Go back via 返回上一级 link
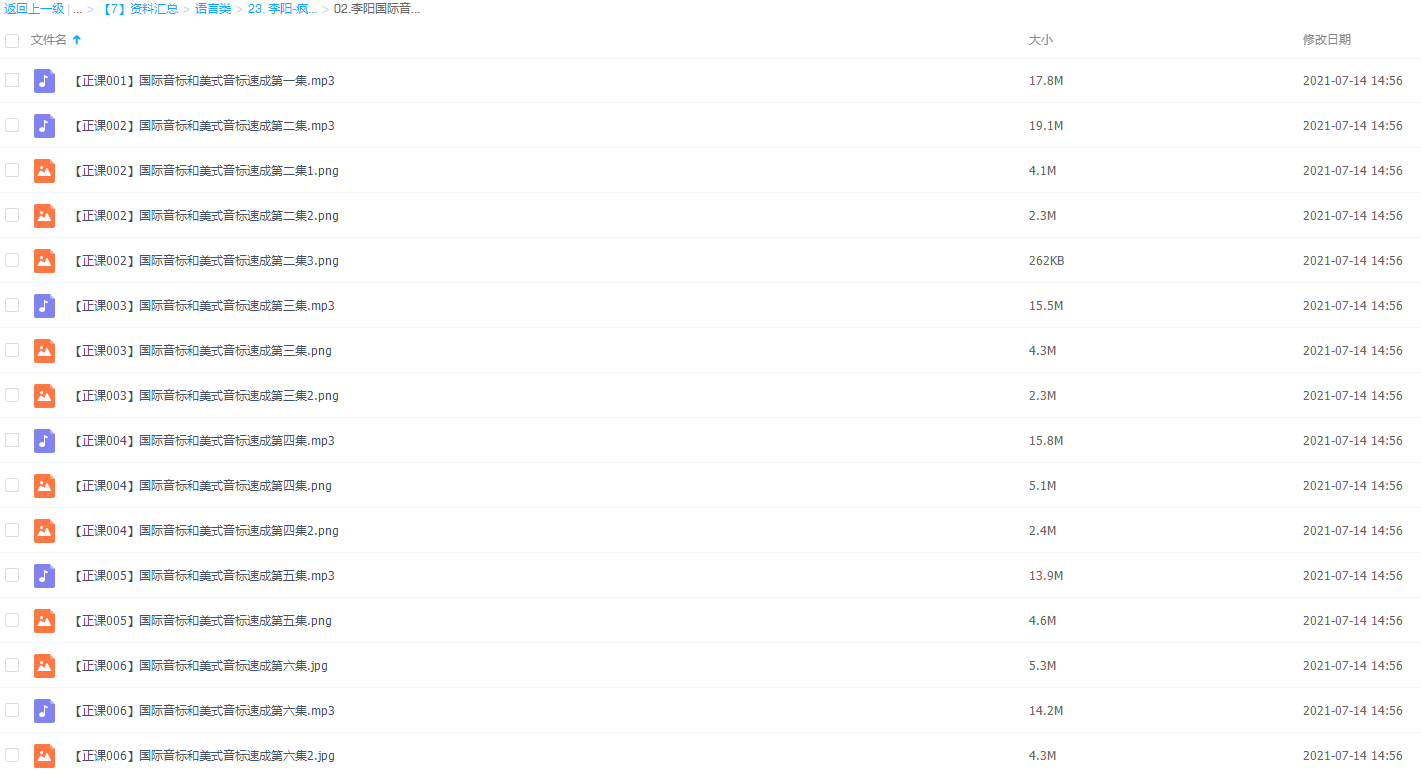Viewport: 1421px width, 773px height. coord(34,9)
